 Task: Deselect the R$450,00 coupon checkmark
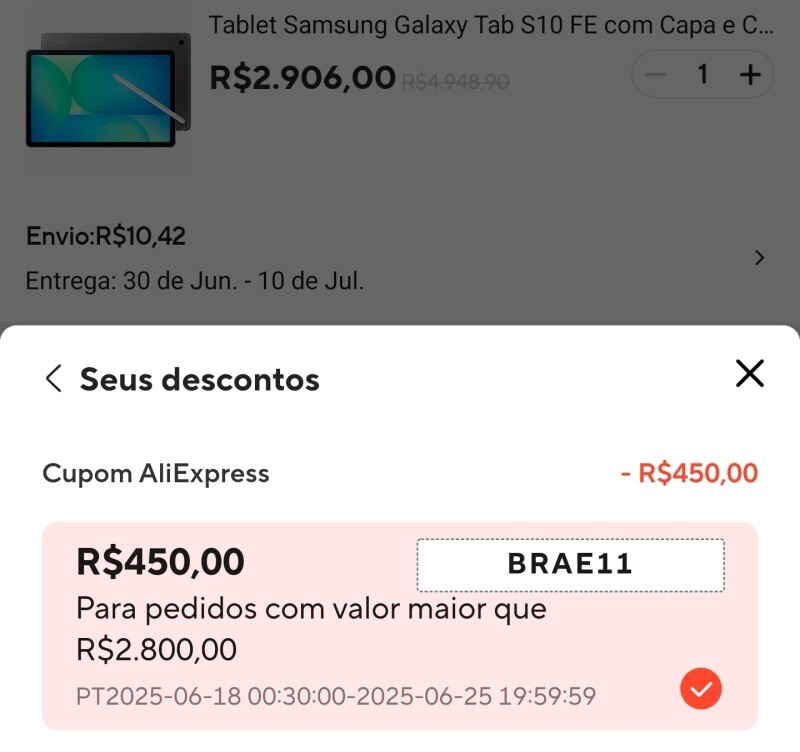coord(700,688)
